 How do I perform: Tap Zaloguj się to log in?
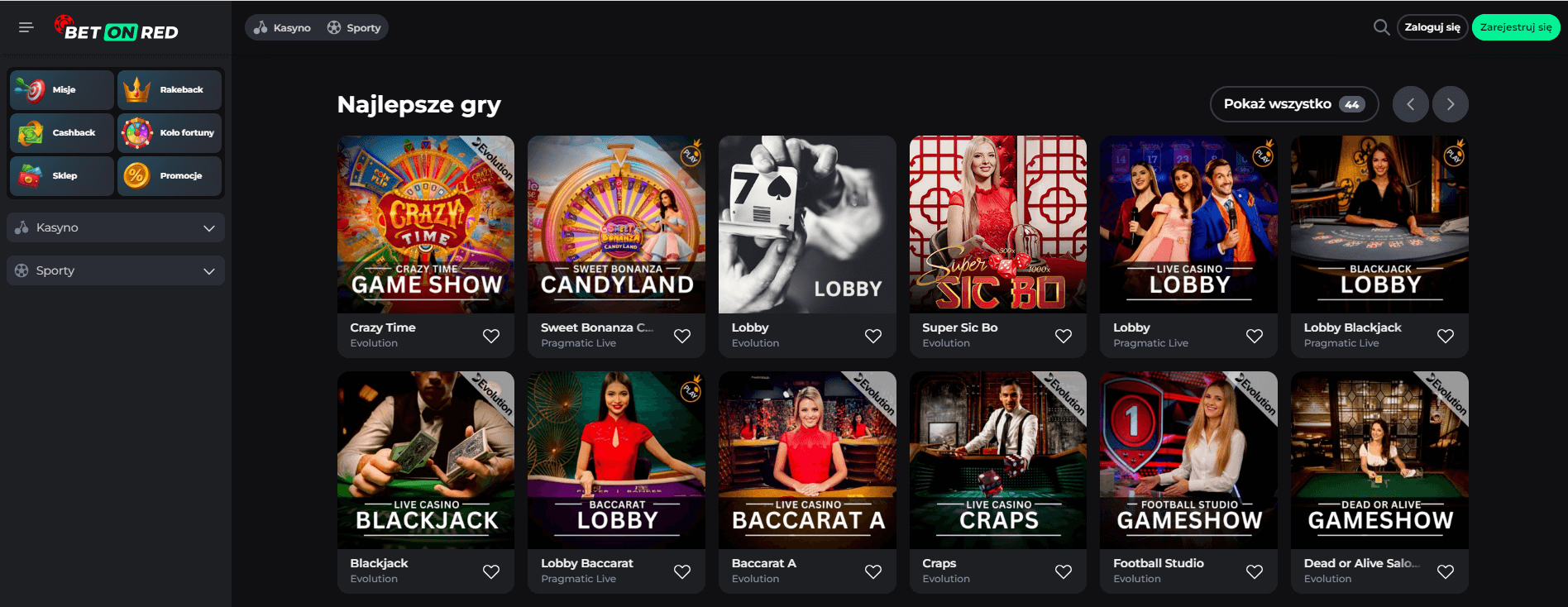coord(1432,27)
